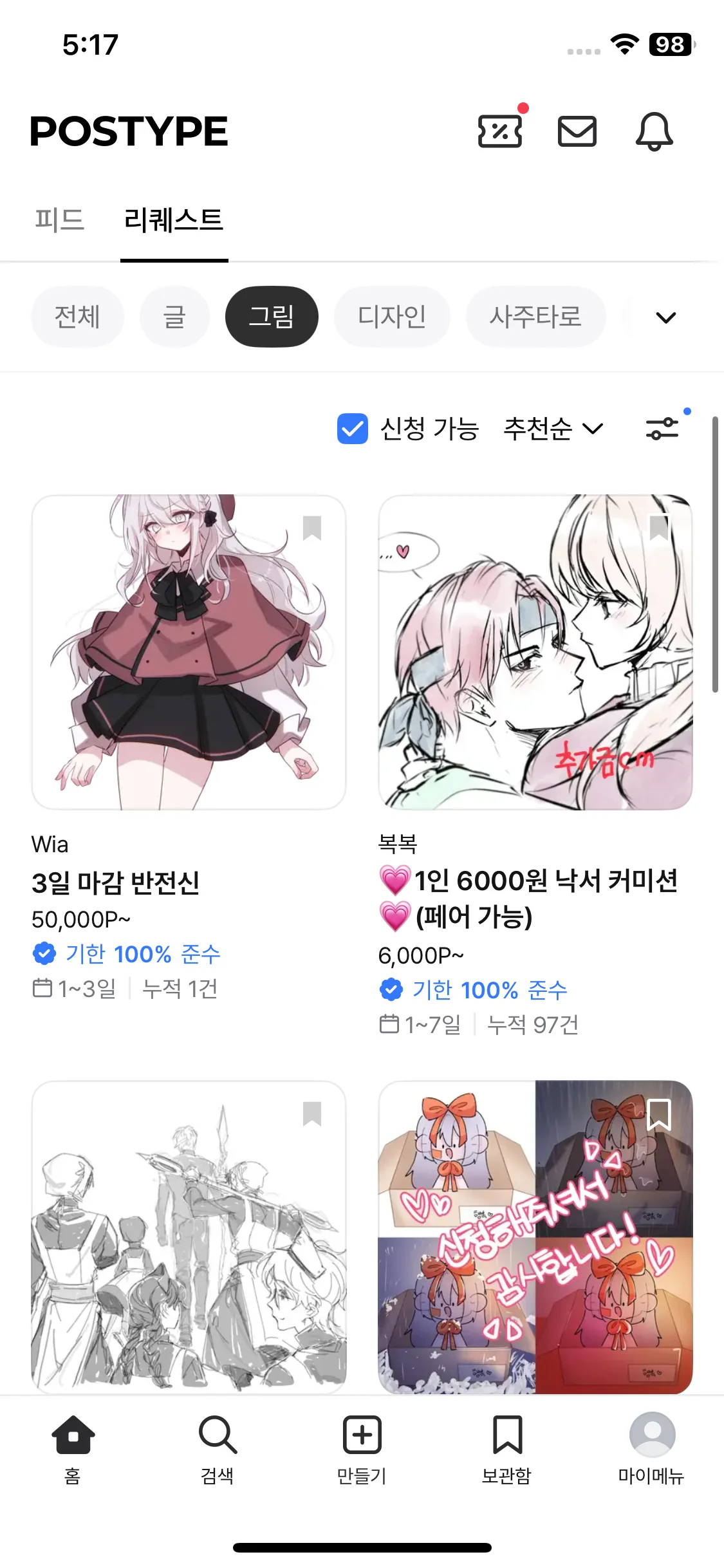
Task: Select the 전체 category chip
Action: (77, 317)
